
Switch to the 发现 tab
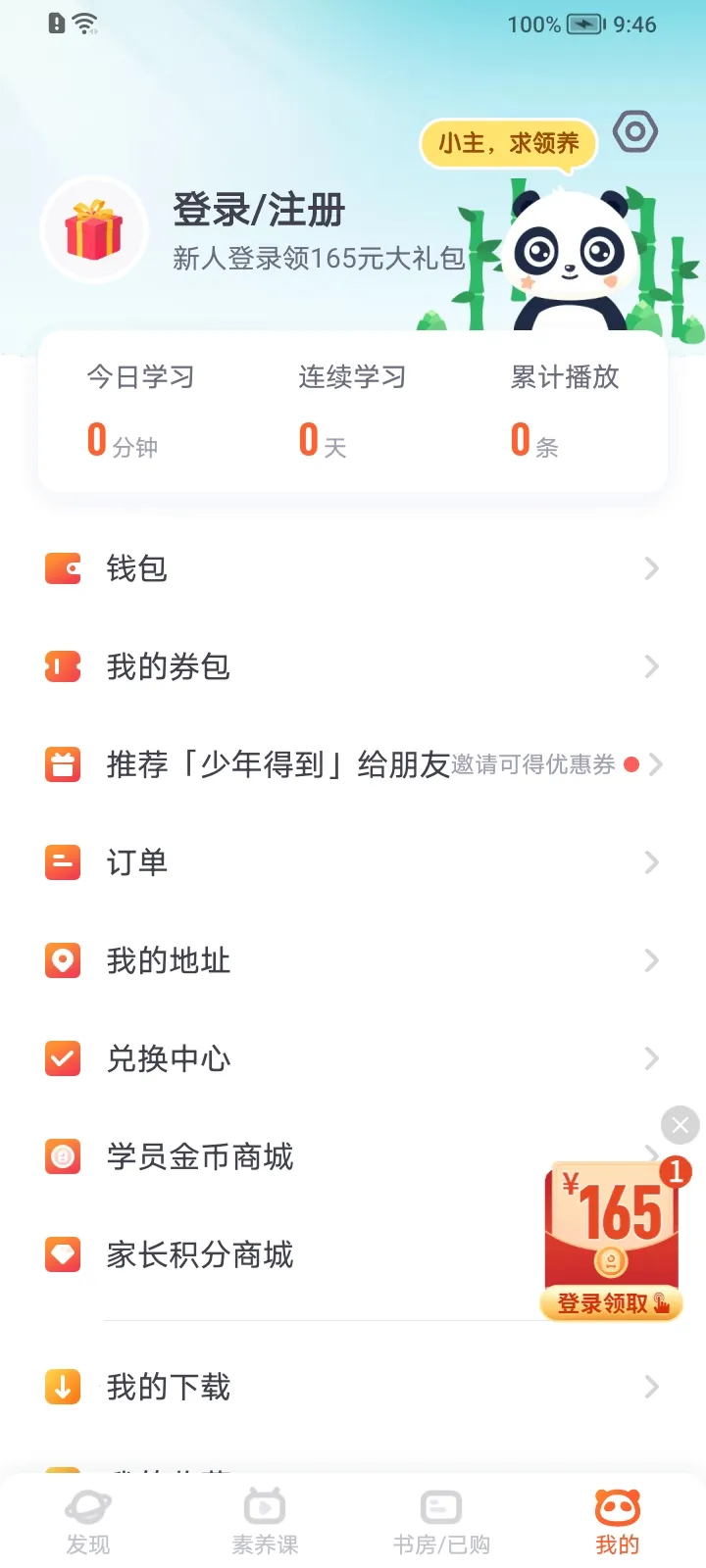pyautogui.click(x=88, y=1522)
